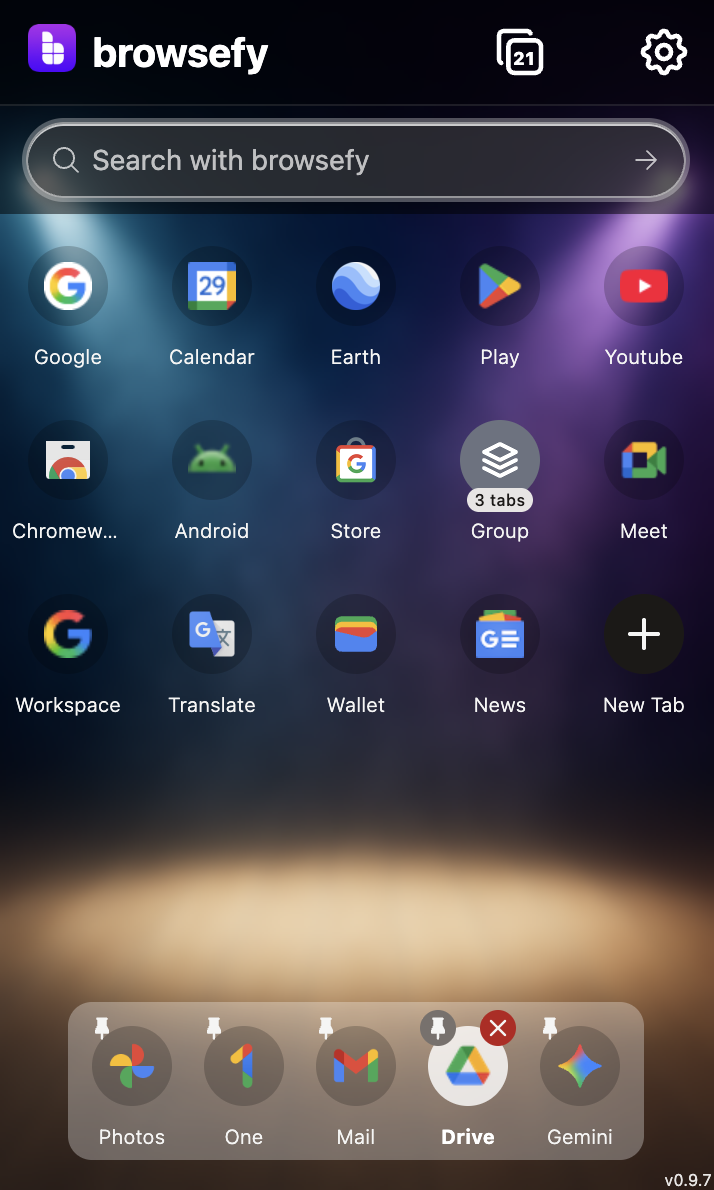The image size is (714, 1190).
Task: Add a New Tab
Action: [644, 635]
